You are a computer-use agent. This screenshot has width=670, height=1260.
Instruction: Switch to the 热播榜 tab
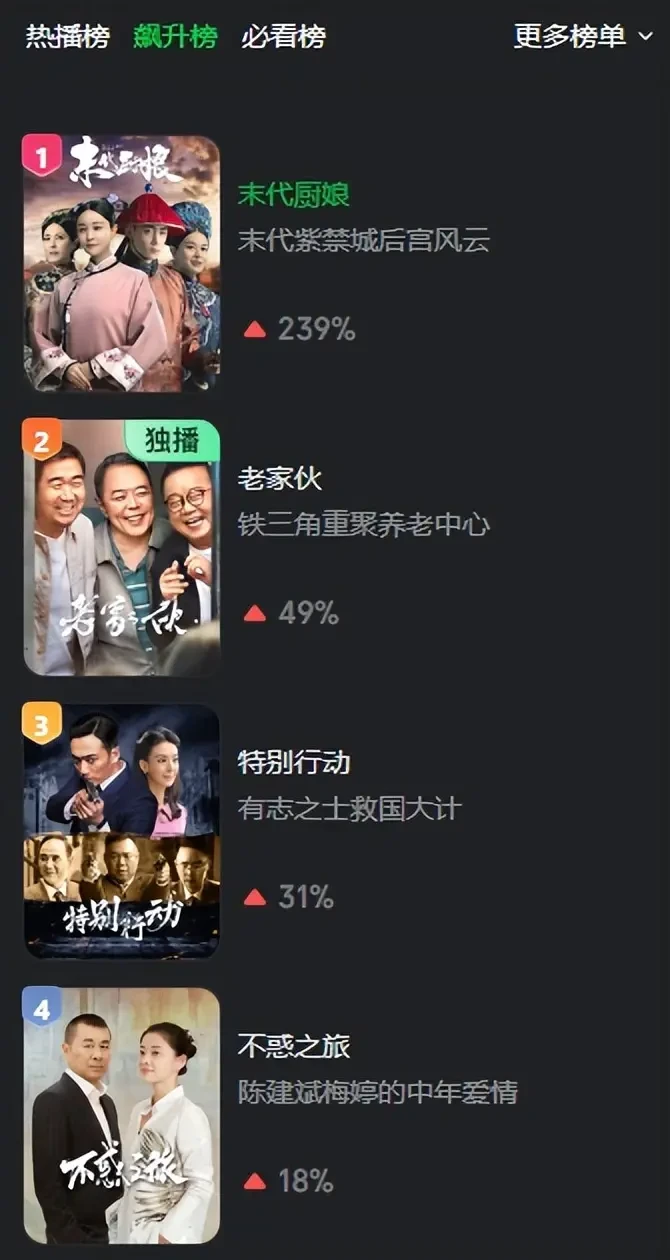pyautogui.click(x=67, y=37)
